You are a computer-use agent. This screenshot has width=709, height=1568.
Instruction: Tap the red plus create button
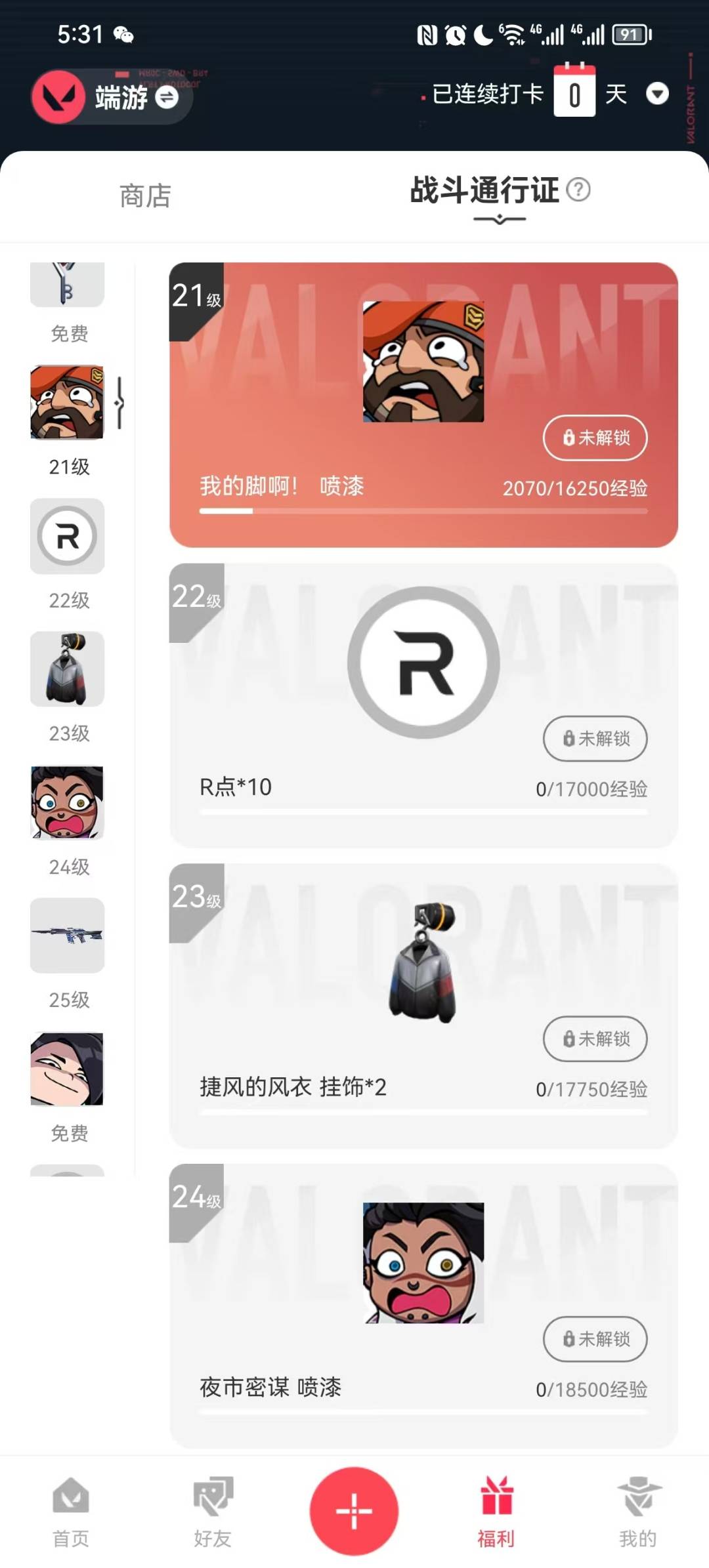pyautogui.click(x=354, y=1511)
